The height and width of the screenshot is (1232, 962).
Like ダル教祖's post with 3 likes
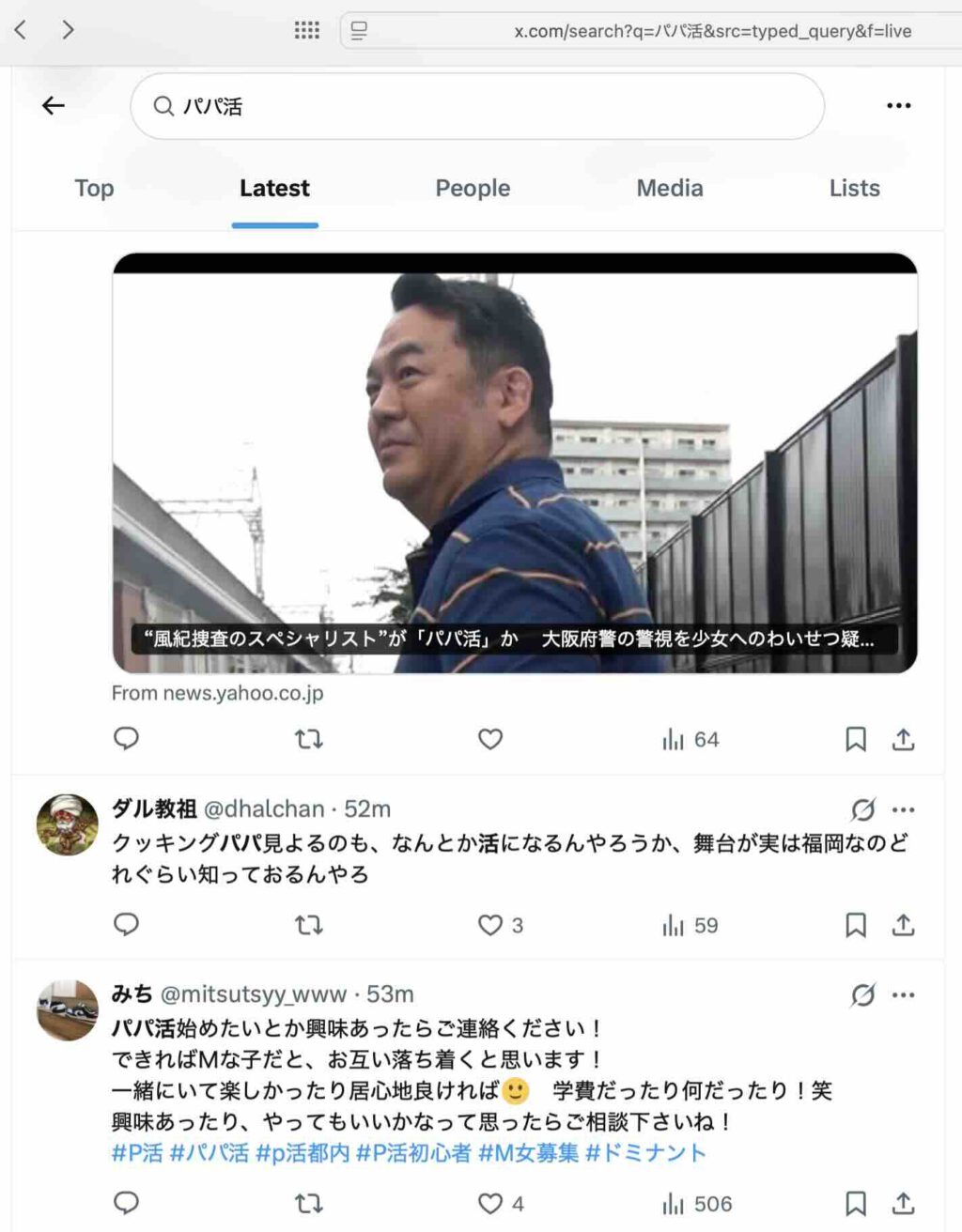(490, 925)
